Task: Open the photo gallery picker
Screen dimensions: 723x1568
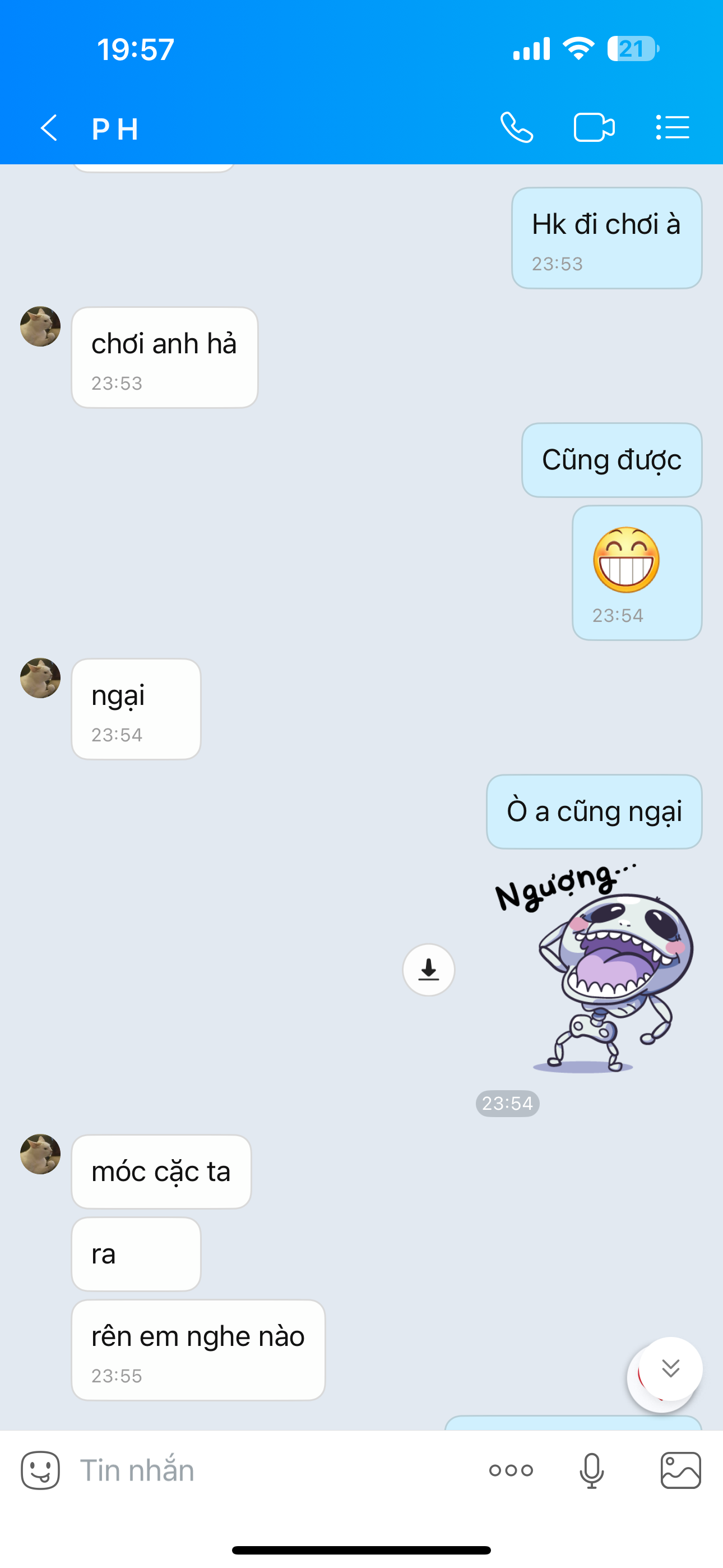Action: [x=680, y=1470]
